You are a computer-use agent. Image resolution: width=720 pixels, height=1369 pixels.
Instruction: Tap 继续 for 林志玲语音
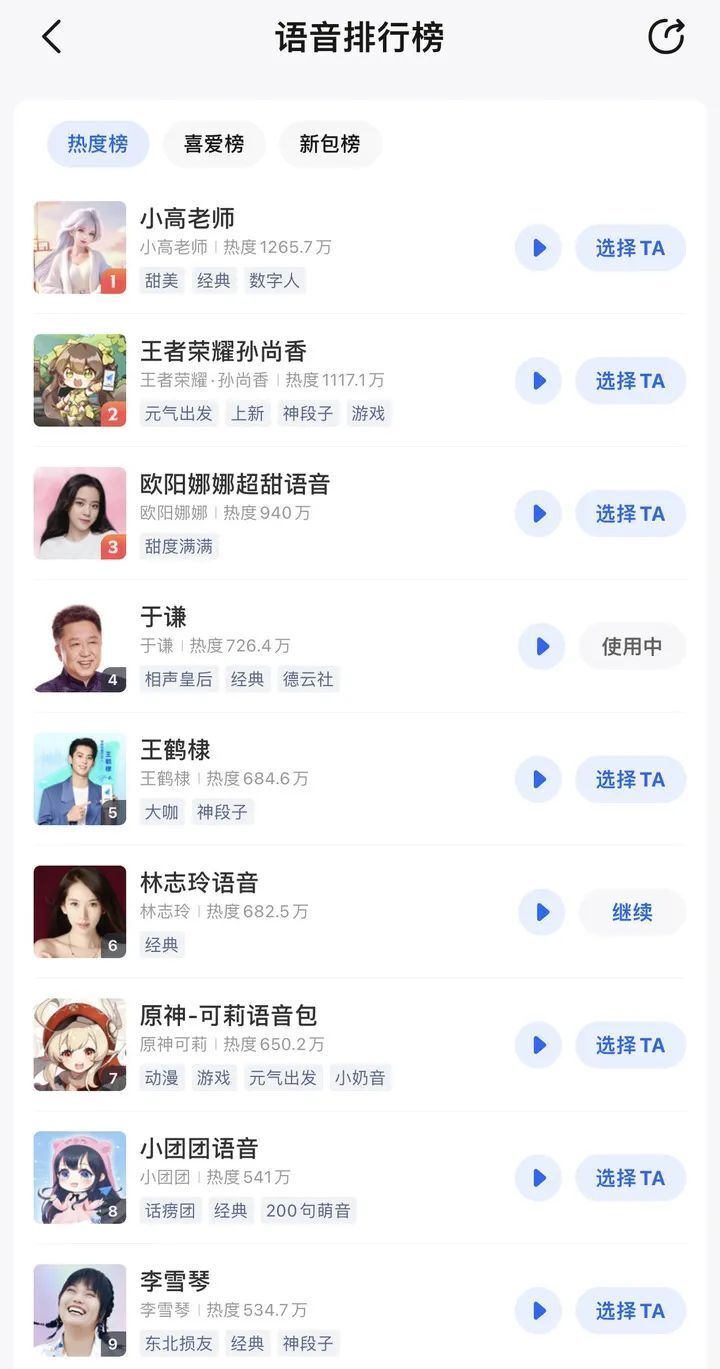[632, 912]
